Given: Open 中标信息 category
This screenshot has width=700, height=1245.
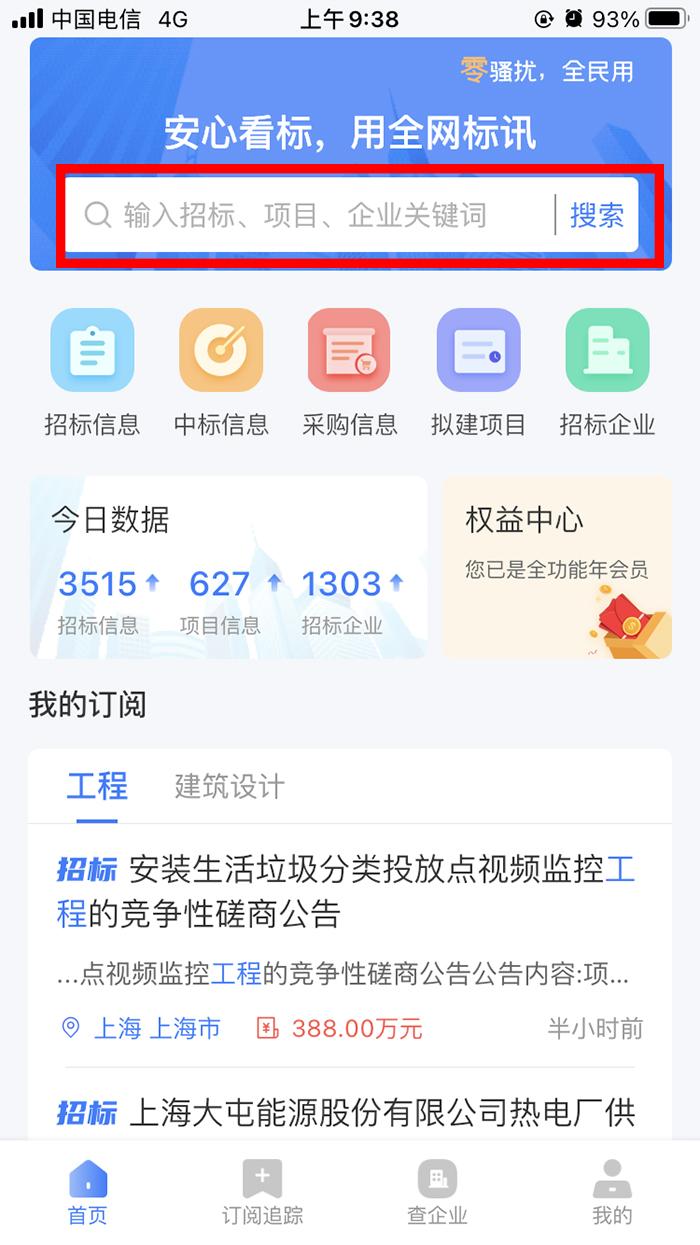Looking at the screenshot, I should point(221,372).
